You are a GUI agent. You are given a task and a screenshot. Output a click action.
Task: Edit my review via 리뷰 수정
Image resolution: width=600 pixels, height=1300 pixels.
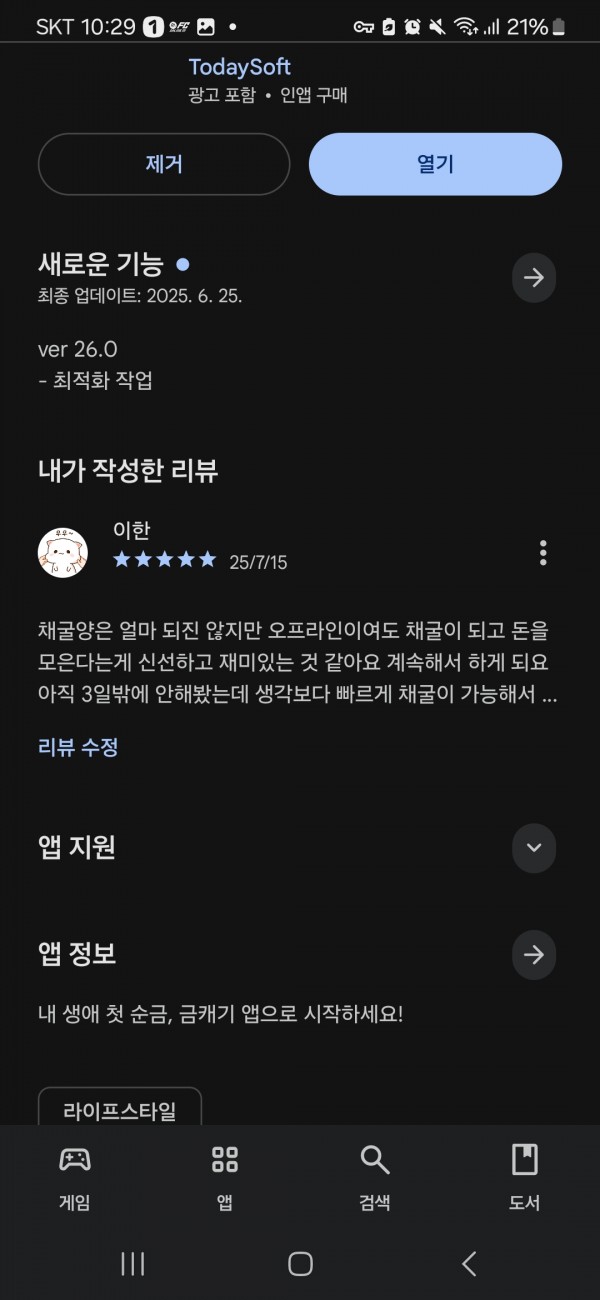click(78, 747)
